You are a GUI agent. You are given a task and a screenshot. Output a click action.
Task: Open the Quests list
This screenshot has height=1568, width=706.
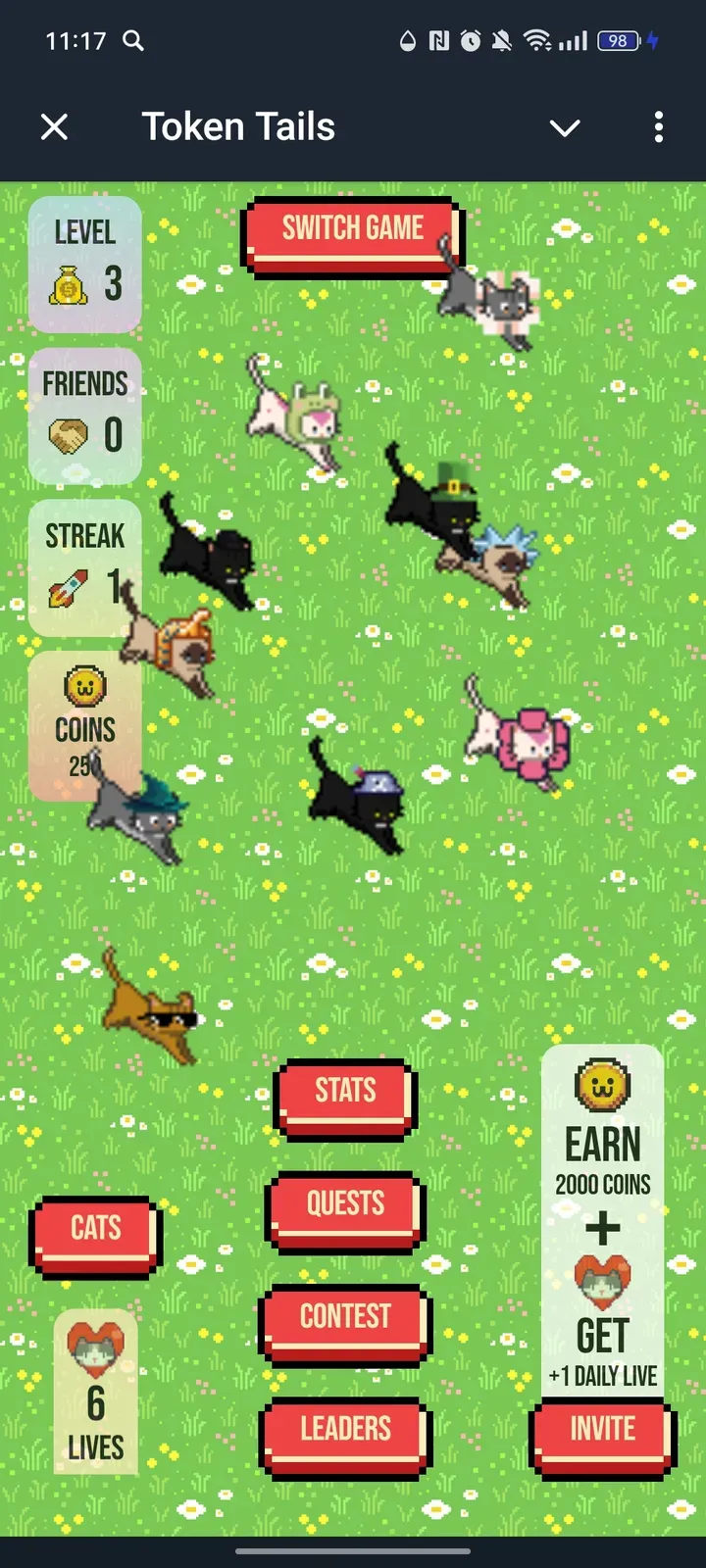(345, 1207)
